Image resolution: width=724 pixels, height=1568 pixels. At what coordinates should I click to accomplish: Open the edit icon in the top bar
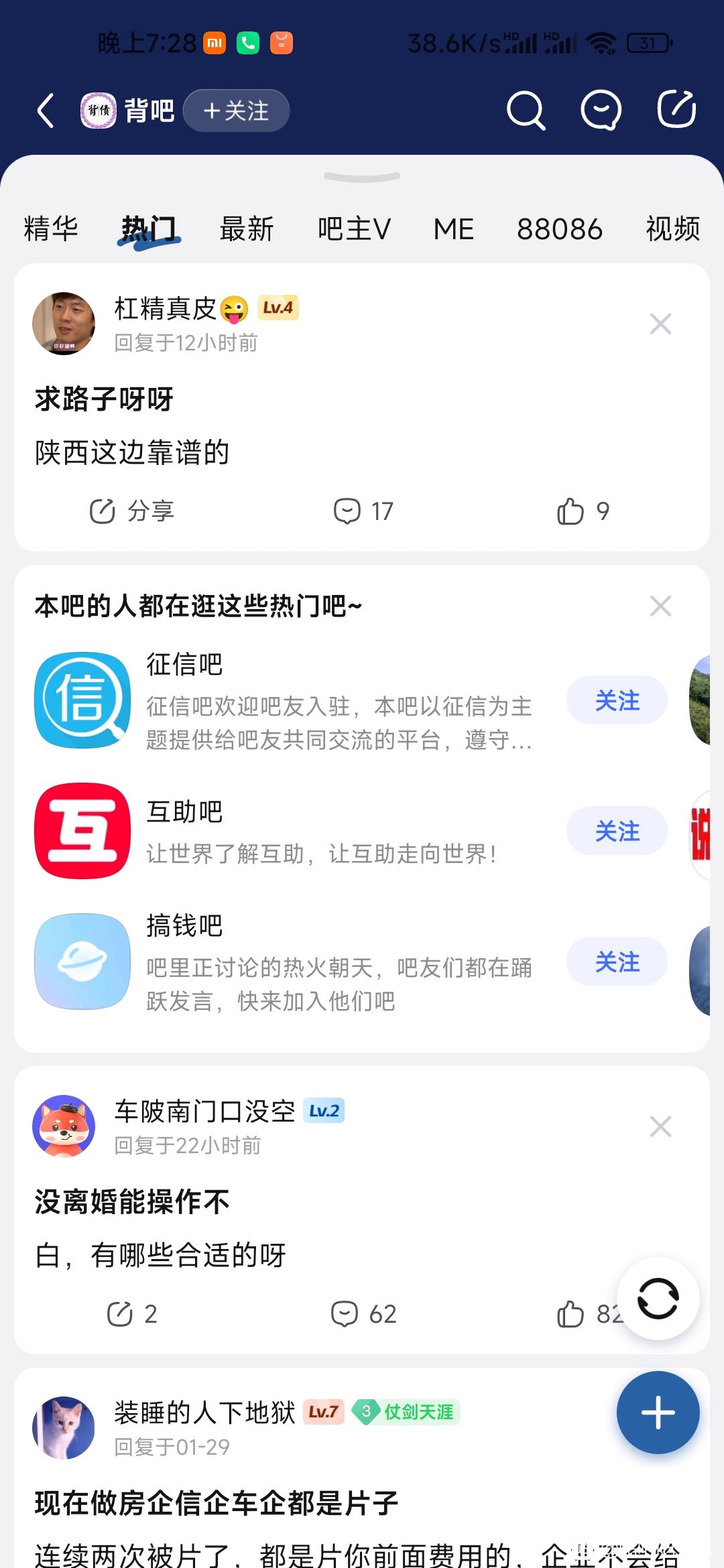click(x=676, y=109)
